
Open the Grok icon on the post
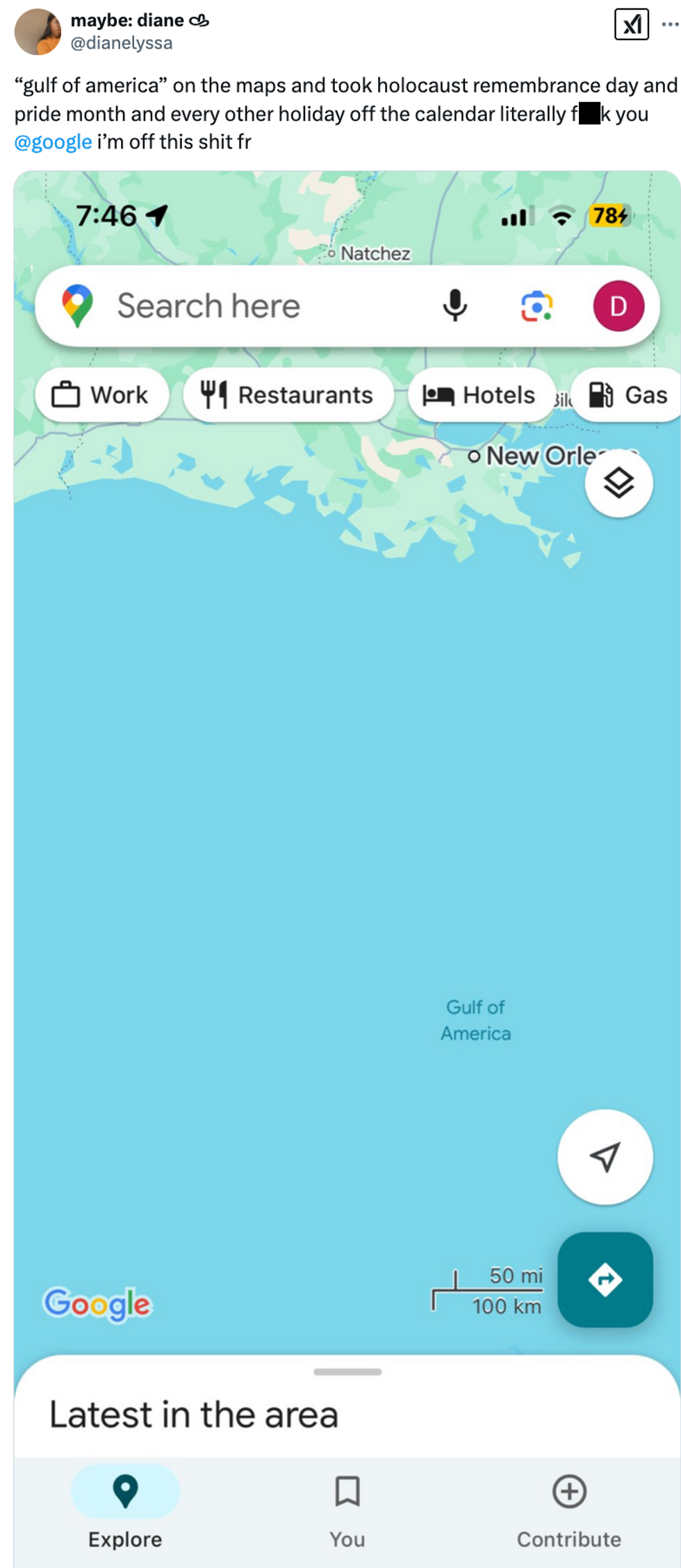631,25
